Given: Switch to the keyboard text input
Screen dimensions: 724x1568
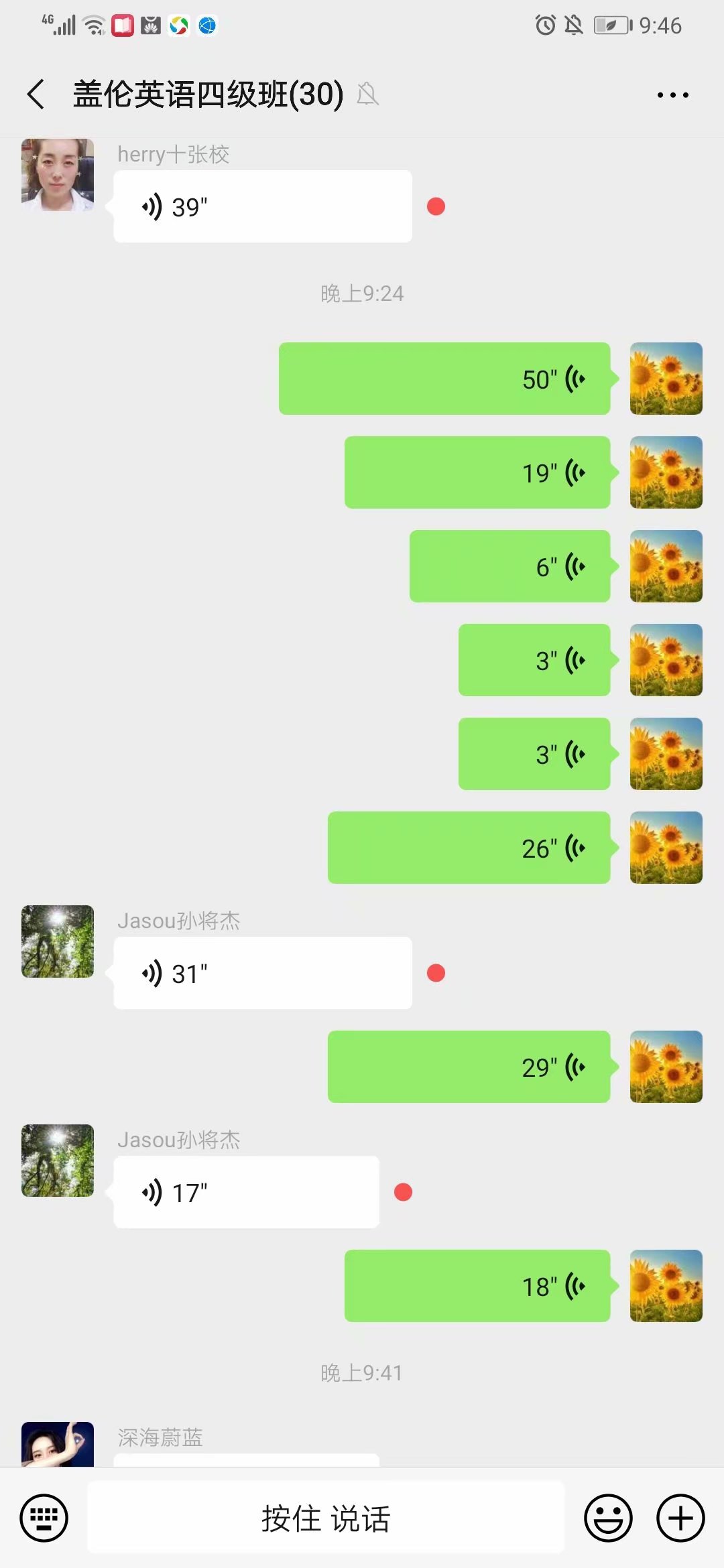Looking at the screenshot, I should [44, 1518].
